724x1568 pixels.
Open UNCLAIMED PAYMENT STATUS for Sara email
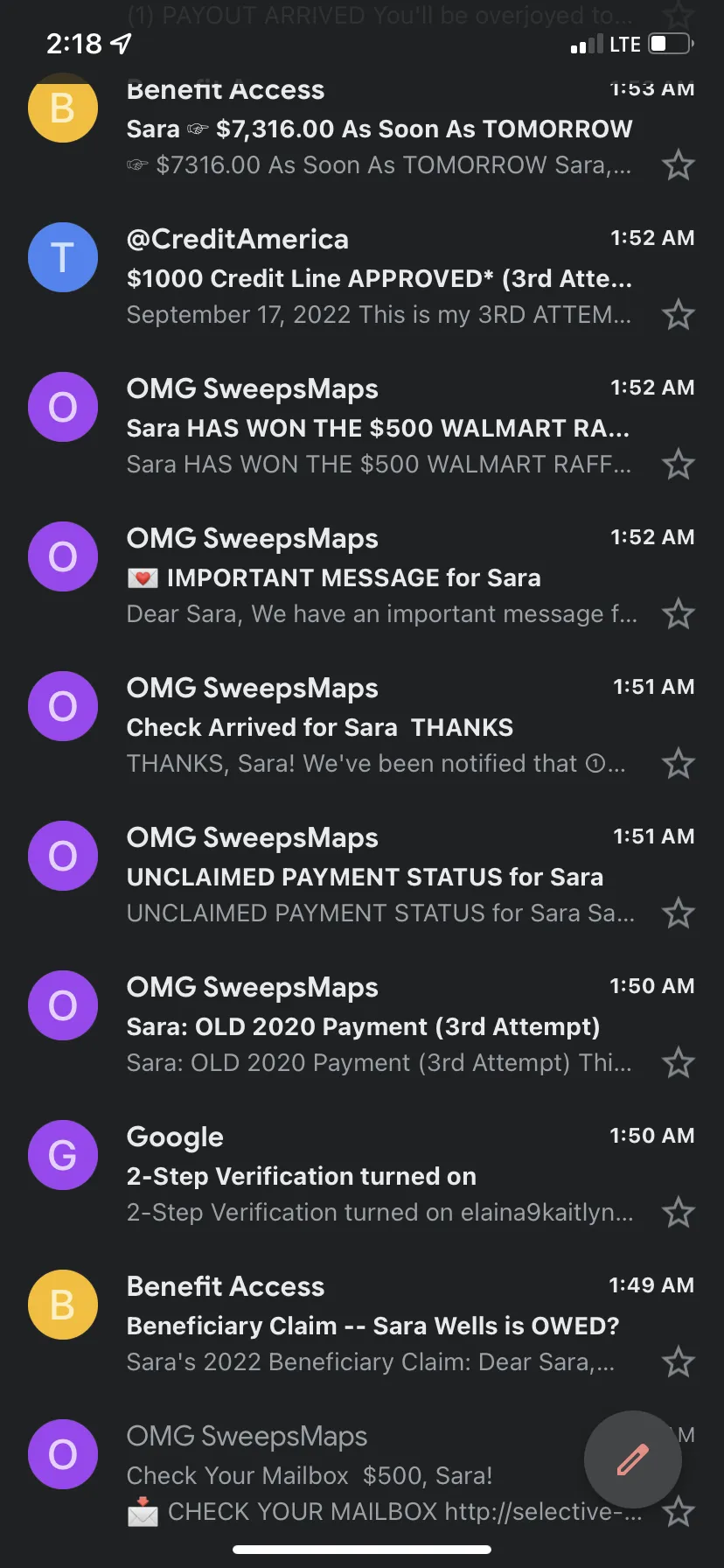(362, 875)
